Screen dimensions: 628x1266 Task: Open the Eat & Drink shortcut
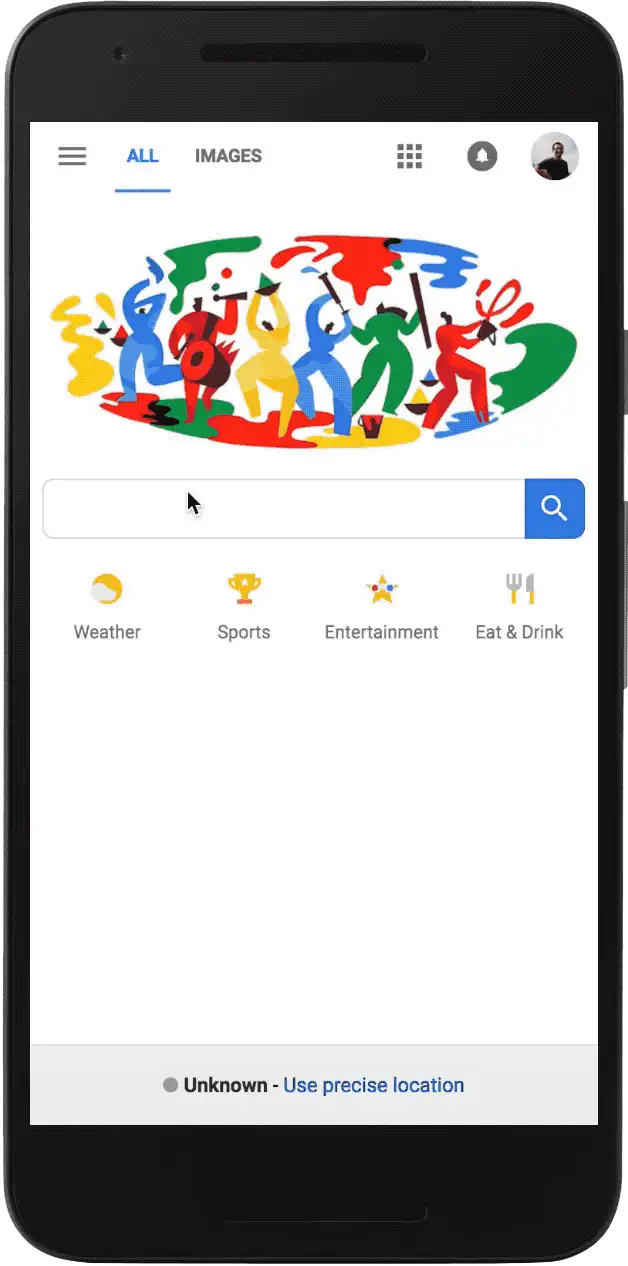[519, 606]
